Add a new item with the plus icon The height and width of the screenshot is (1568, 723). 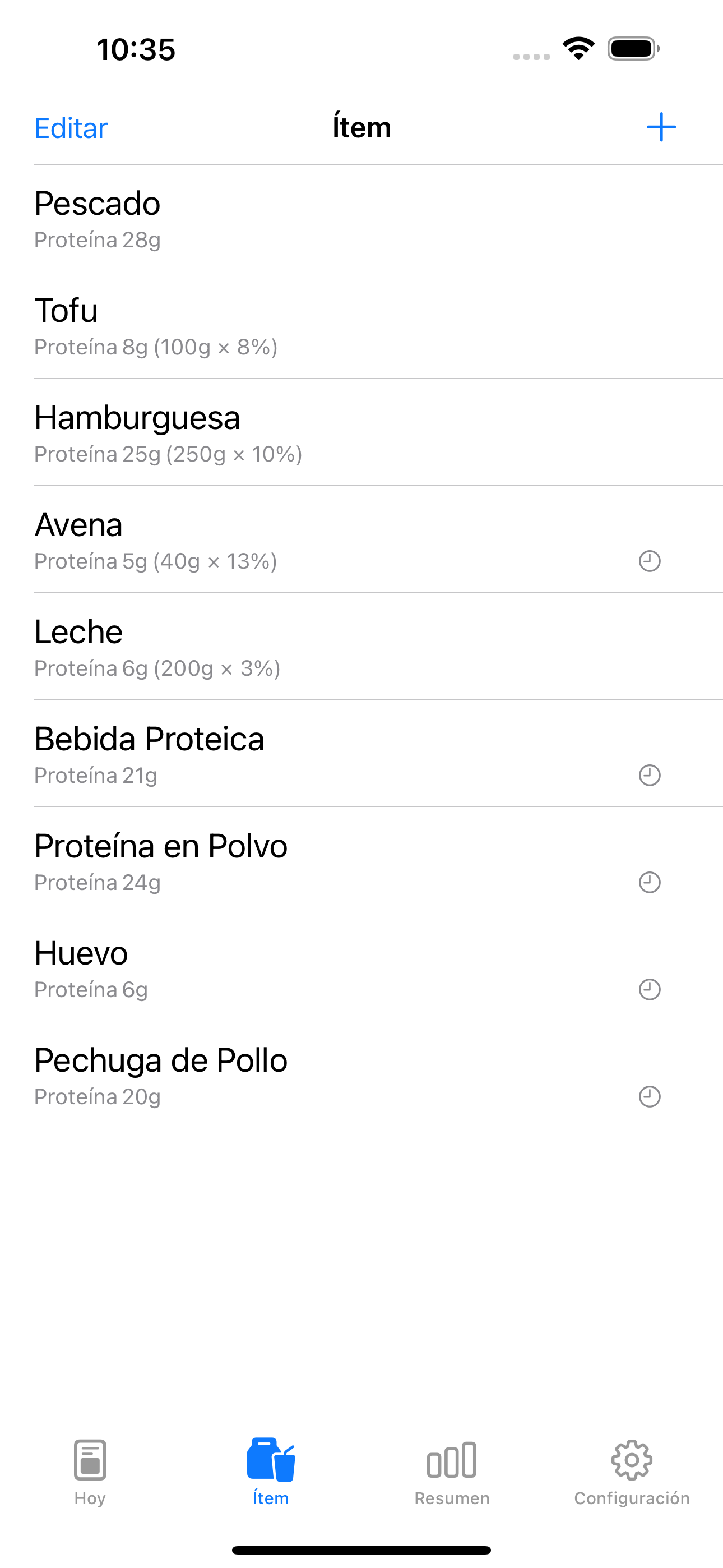coord(661,127)
